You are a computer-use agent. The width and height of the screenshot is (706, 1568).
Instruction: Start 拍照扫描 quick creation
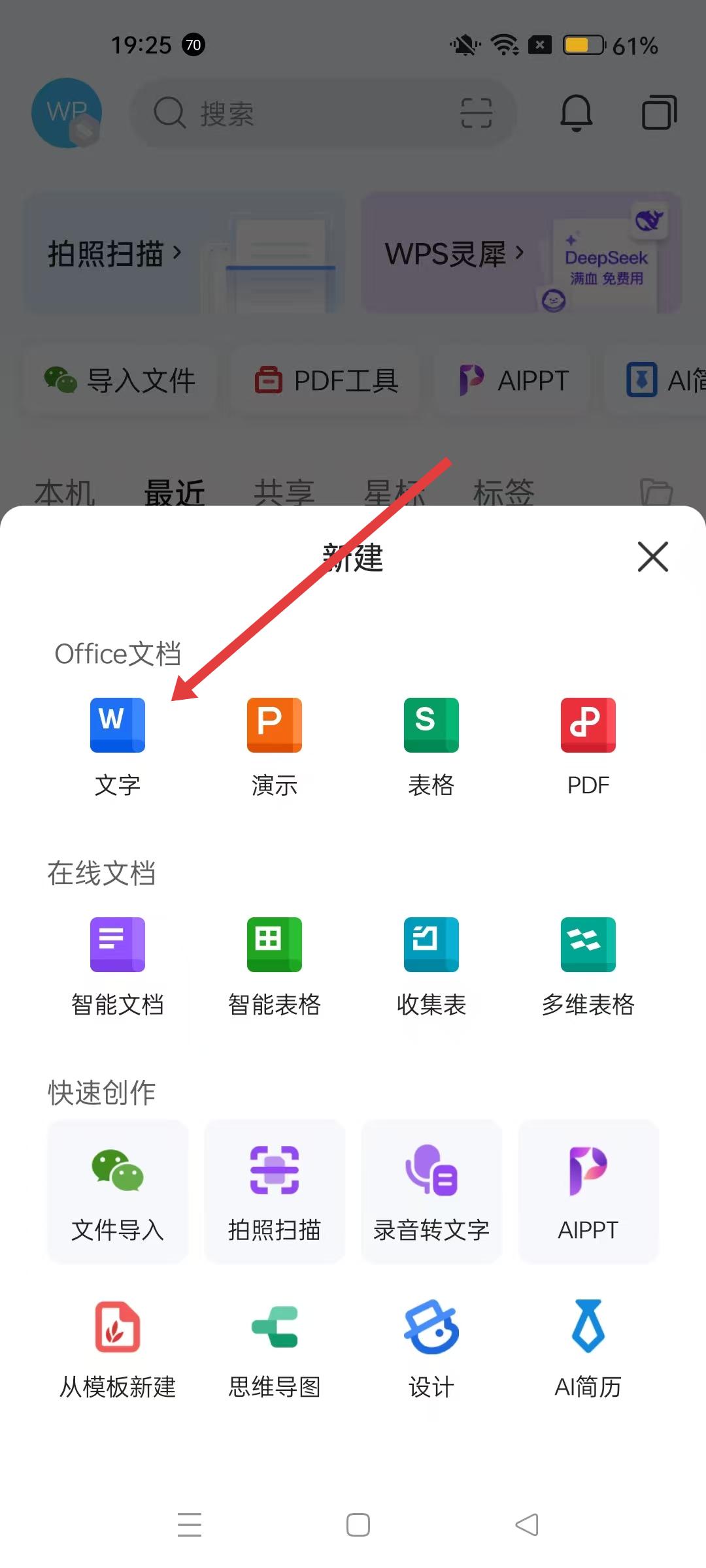tap(275, 1190)
